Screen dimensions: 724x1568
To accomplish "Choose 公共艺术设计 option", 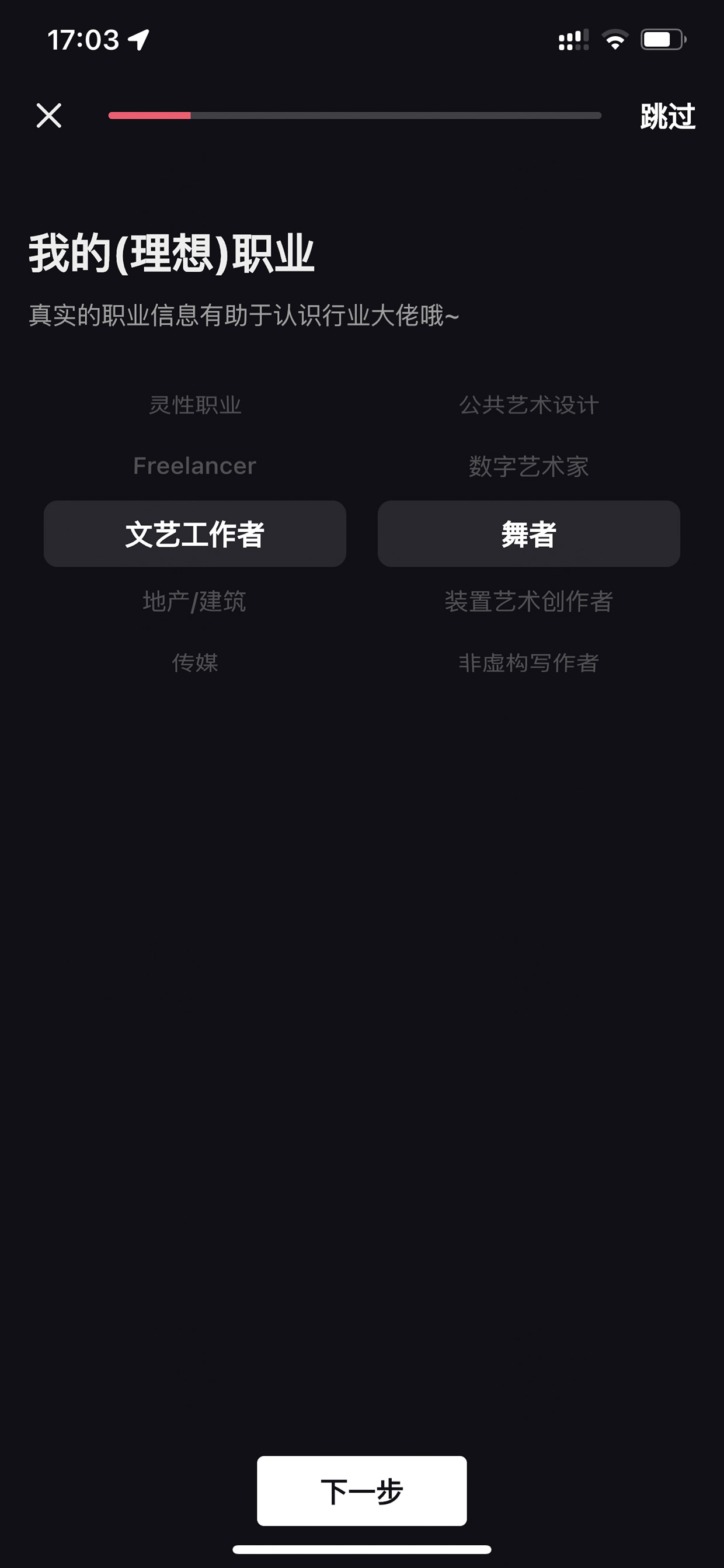I will pos(529,405).
